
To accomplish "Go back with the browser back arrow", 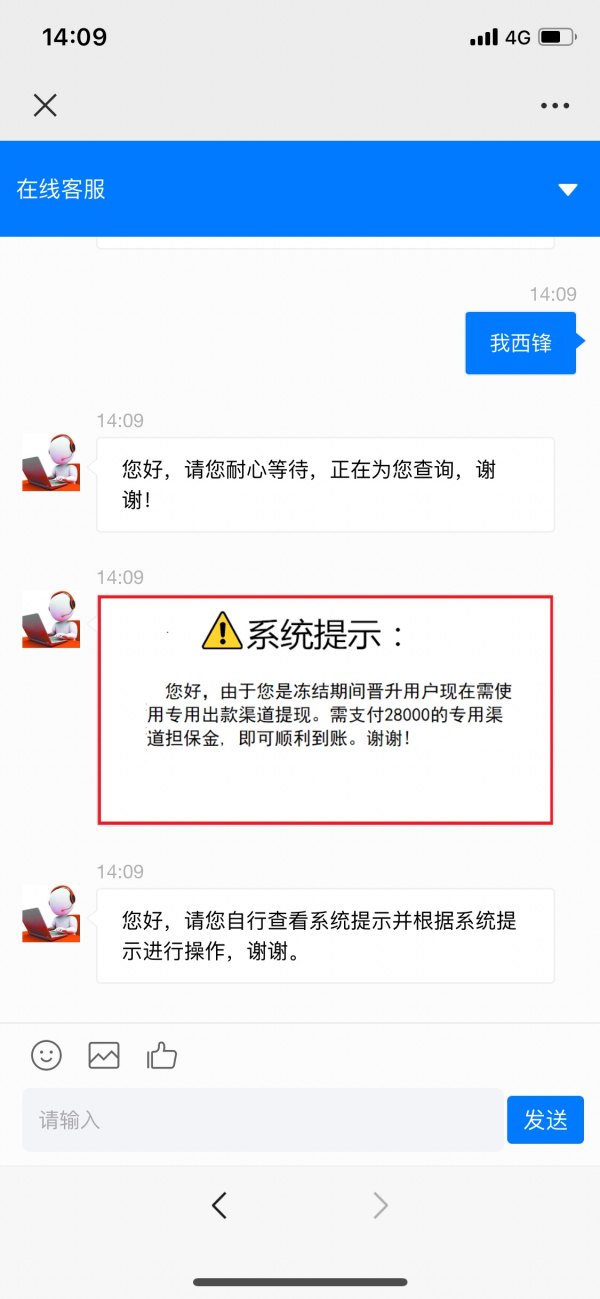I will (220, 1206).
